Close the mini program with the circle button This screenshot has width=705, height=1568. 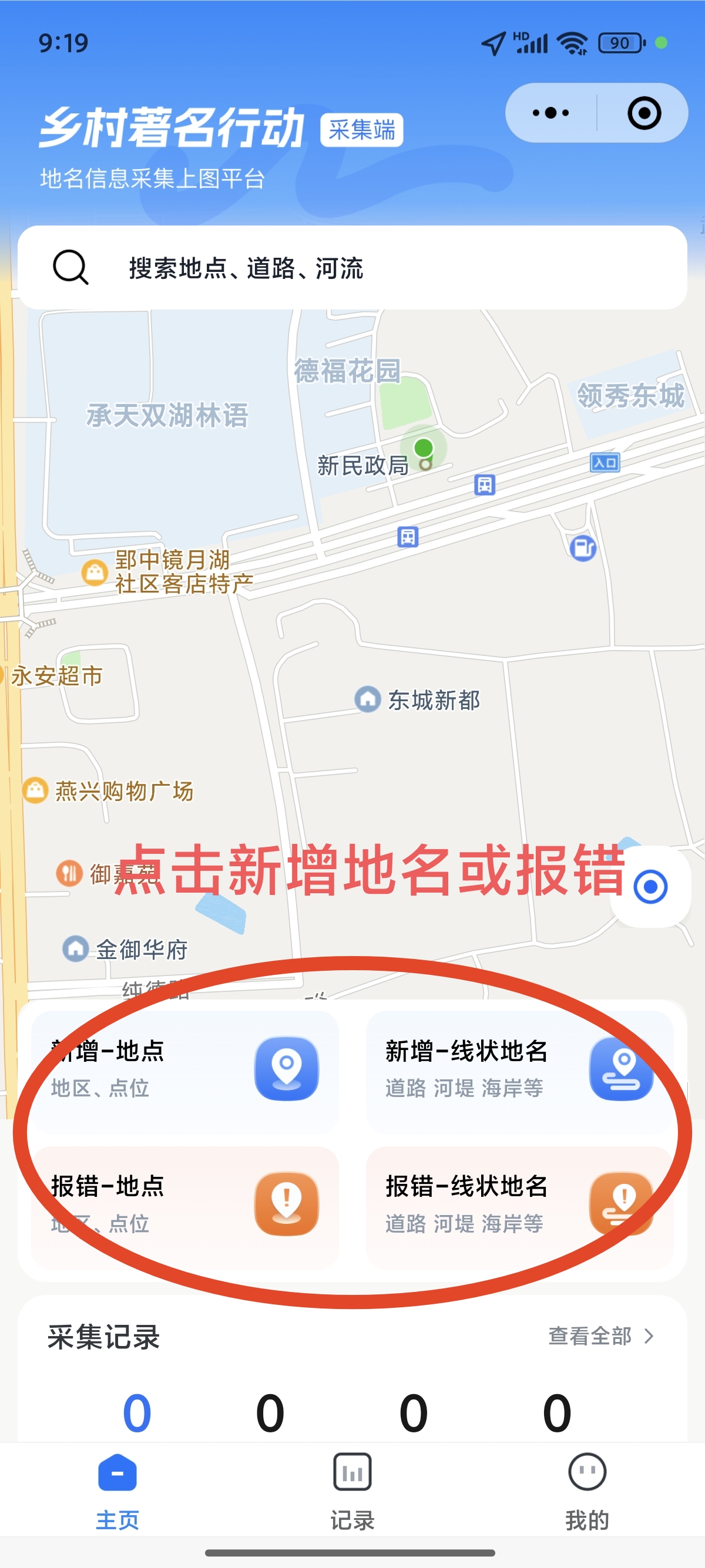coord(643,113)
